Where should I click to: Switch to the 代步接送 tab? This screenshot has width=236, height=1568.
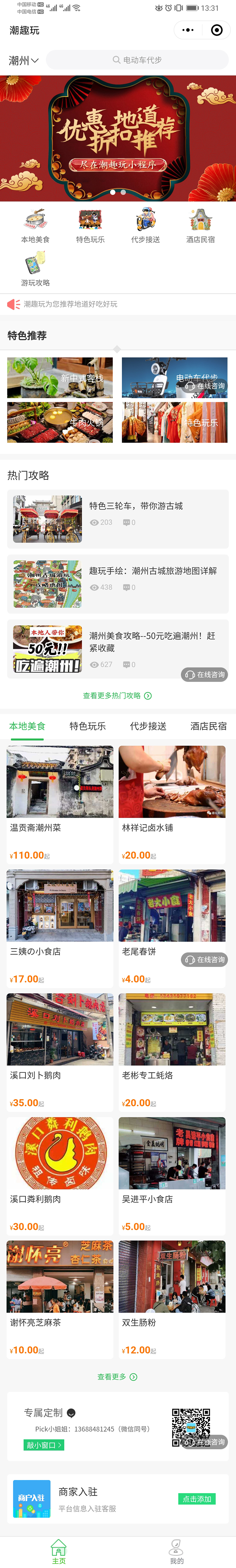(148, 726)
